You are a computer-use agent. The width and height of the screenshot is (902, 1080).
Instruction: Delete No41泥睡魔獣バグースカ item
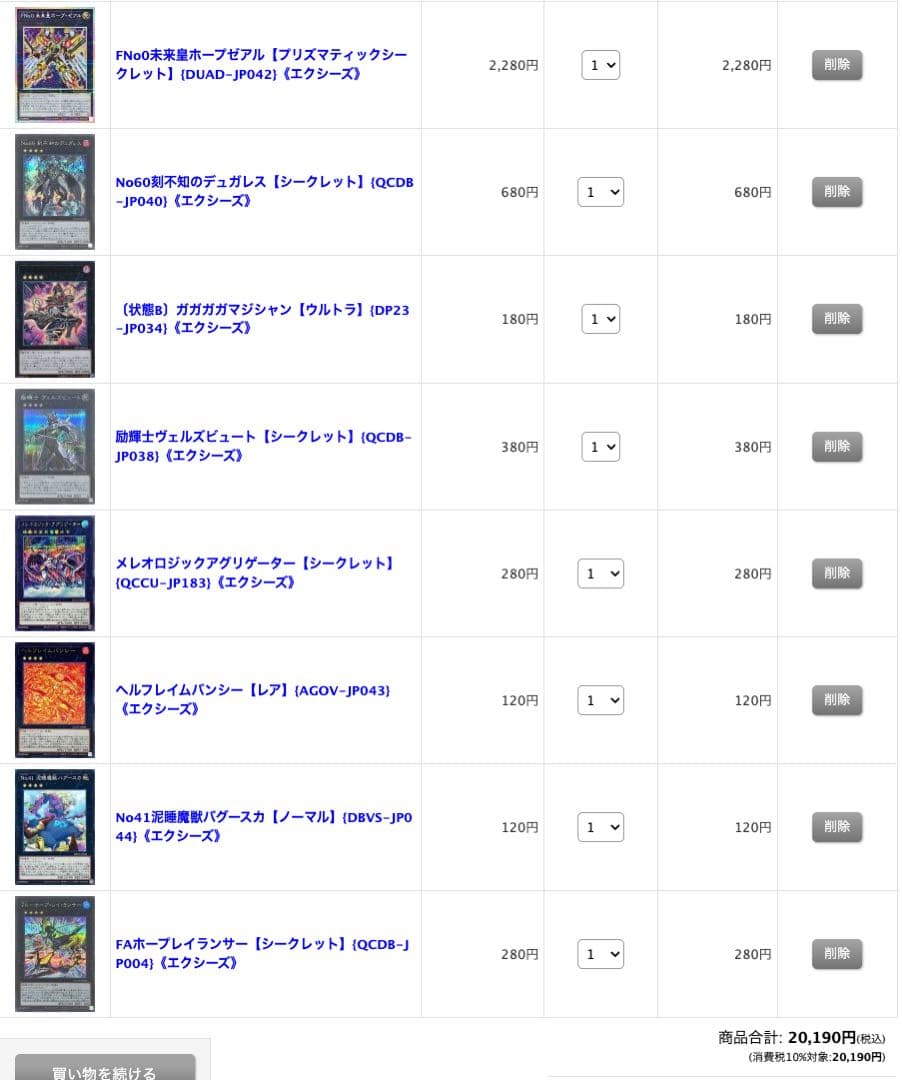(836, 827)
